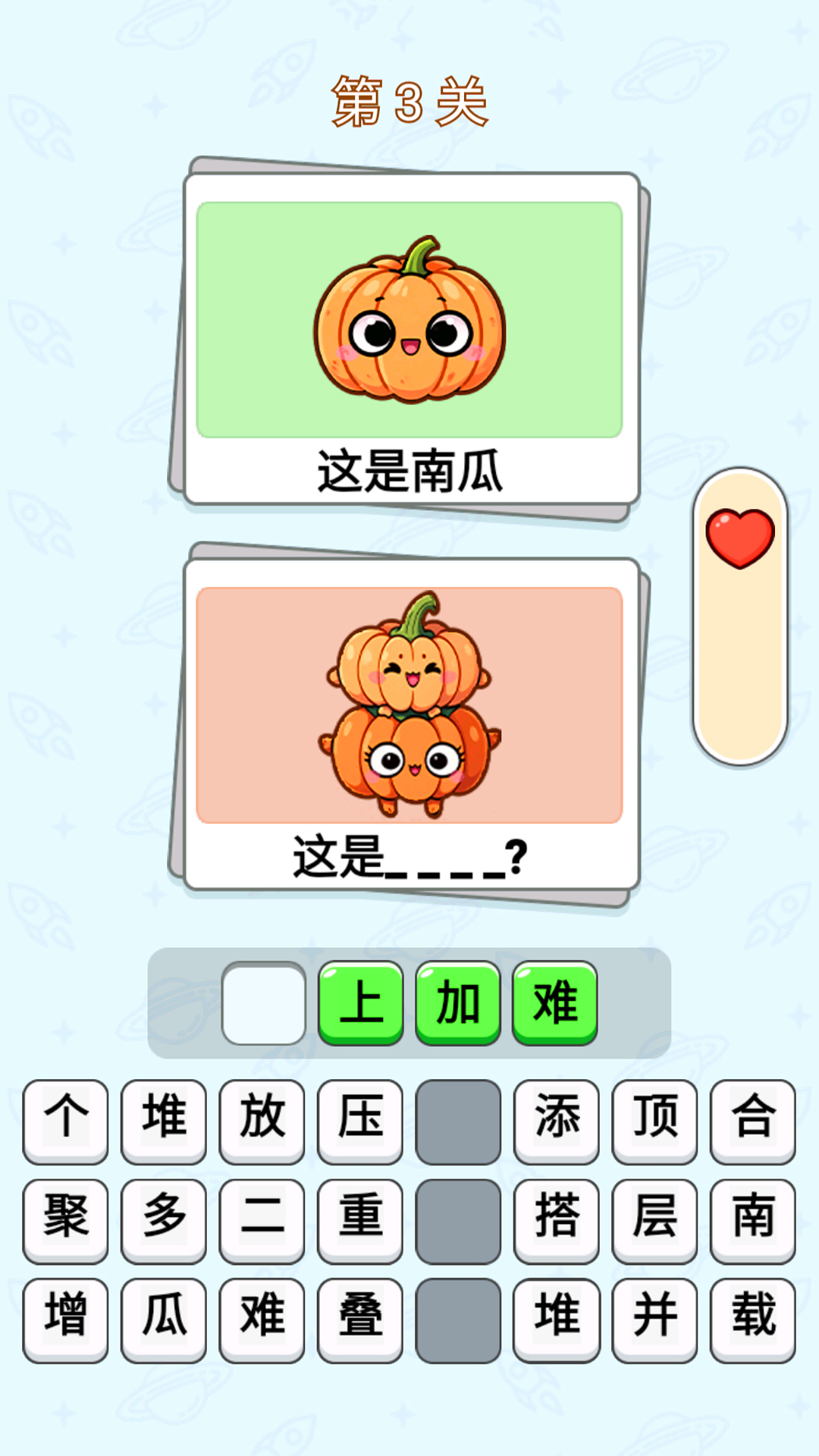Select the 层 character tile
819x1456 pixels.
tap(654, 1219)
